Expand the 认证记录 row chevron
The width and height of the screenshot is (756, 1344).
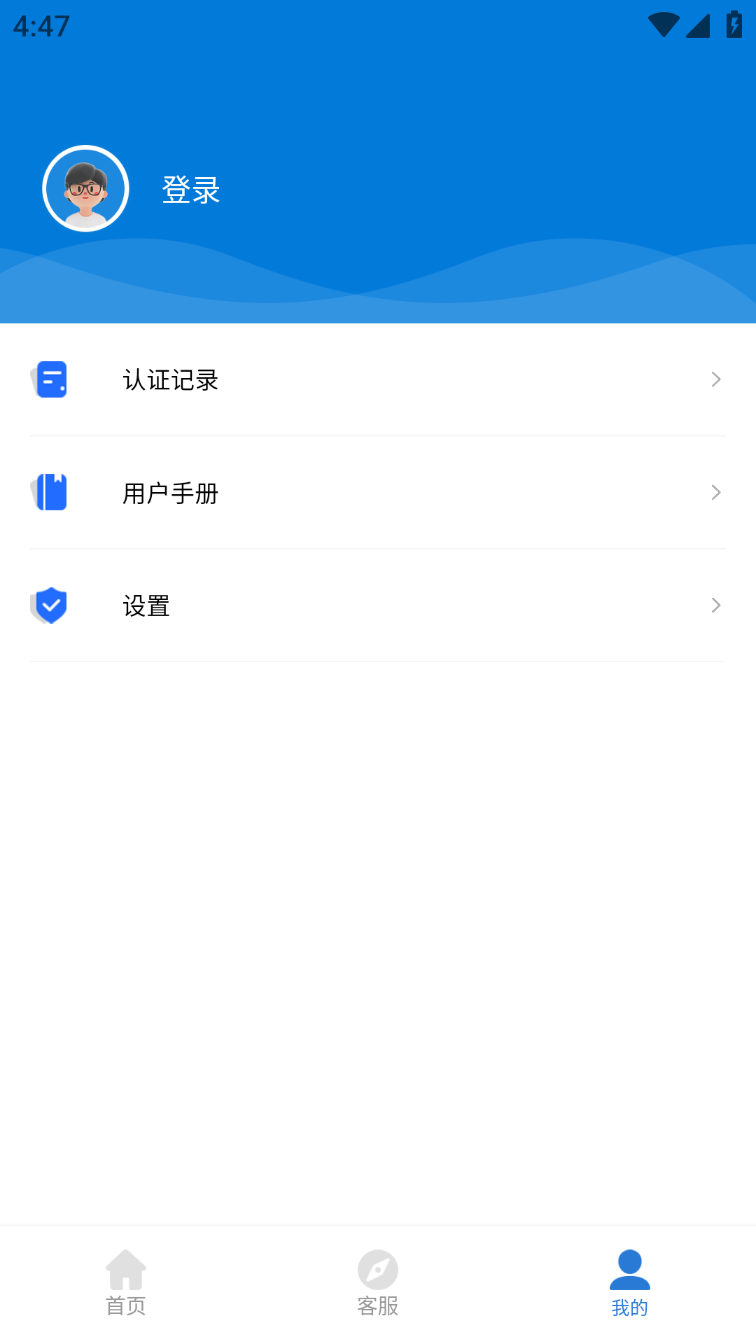point(715,380)
